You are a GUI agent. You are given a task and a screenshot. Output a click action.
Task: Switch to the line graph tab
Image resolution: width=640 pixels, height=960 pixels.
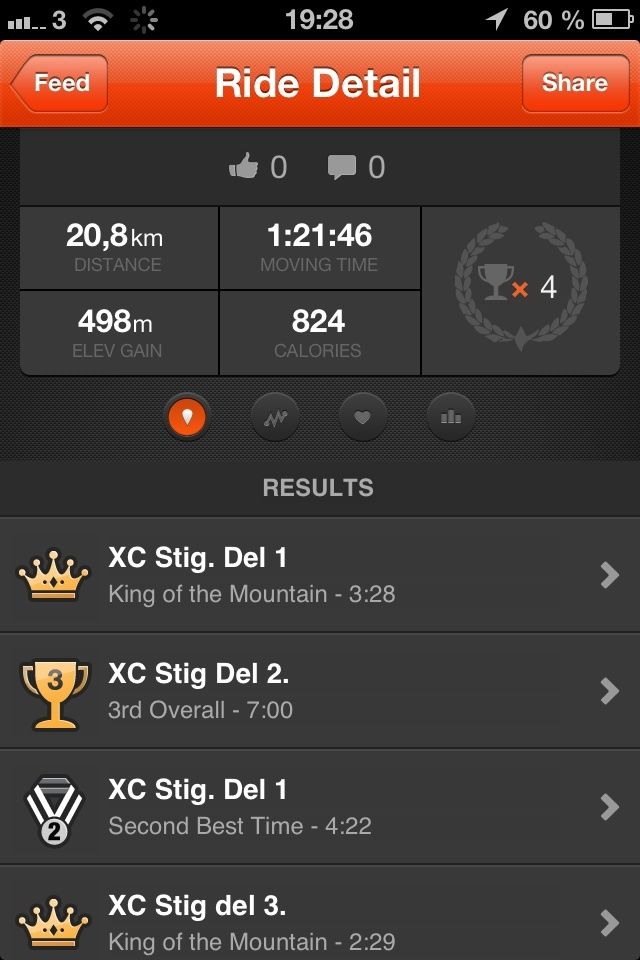click(275, 417)
